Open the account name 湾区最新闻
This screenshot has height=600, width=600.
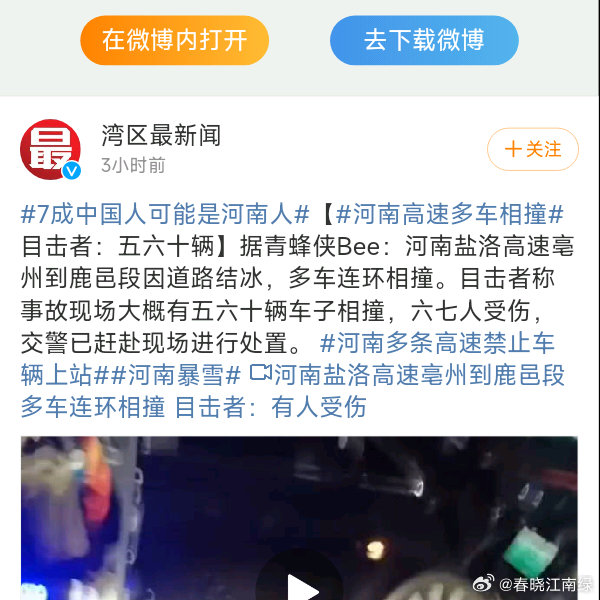161,135
